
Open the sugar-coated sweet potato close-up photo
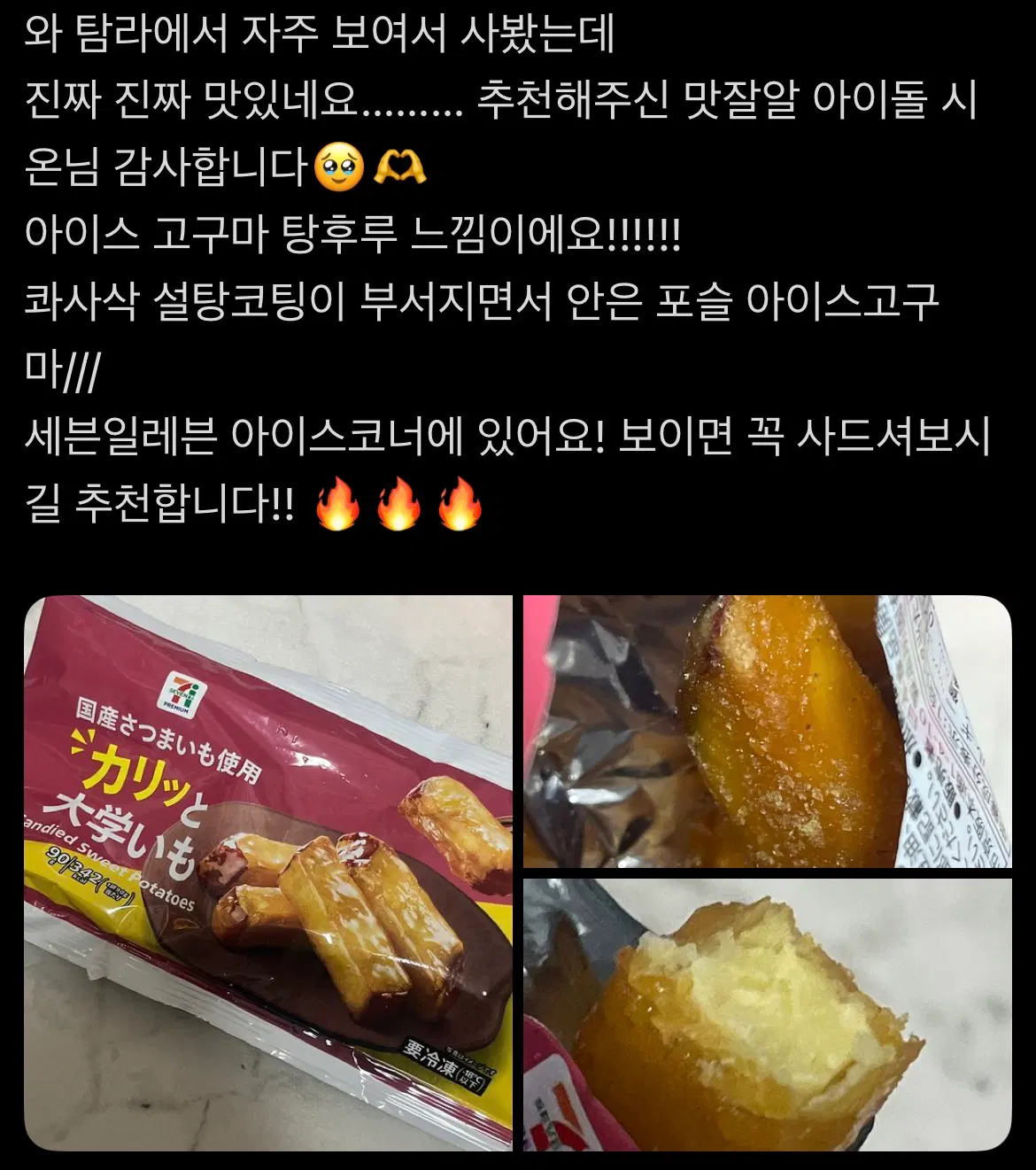pyautogui.click(x=767, y=732)
